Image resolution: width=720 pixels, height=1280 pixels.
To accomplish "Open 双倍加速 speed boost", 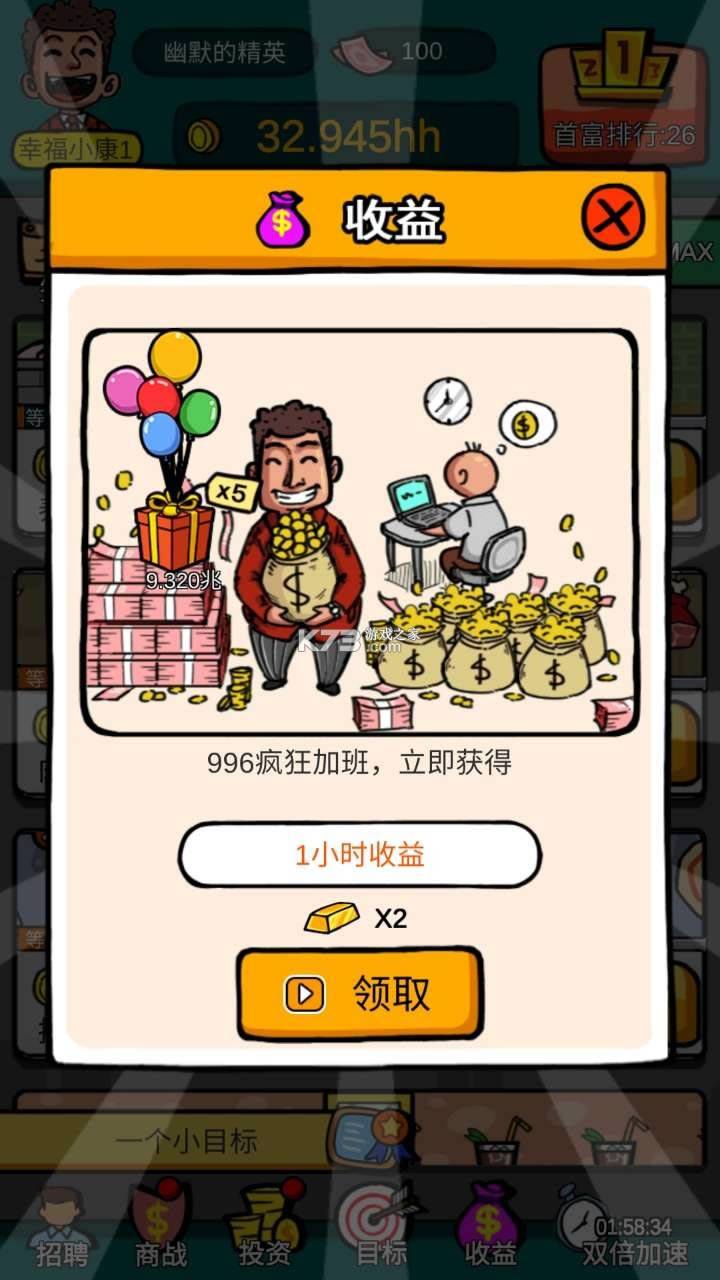I will click(x=628, y=1226).
